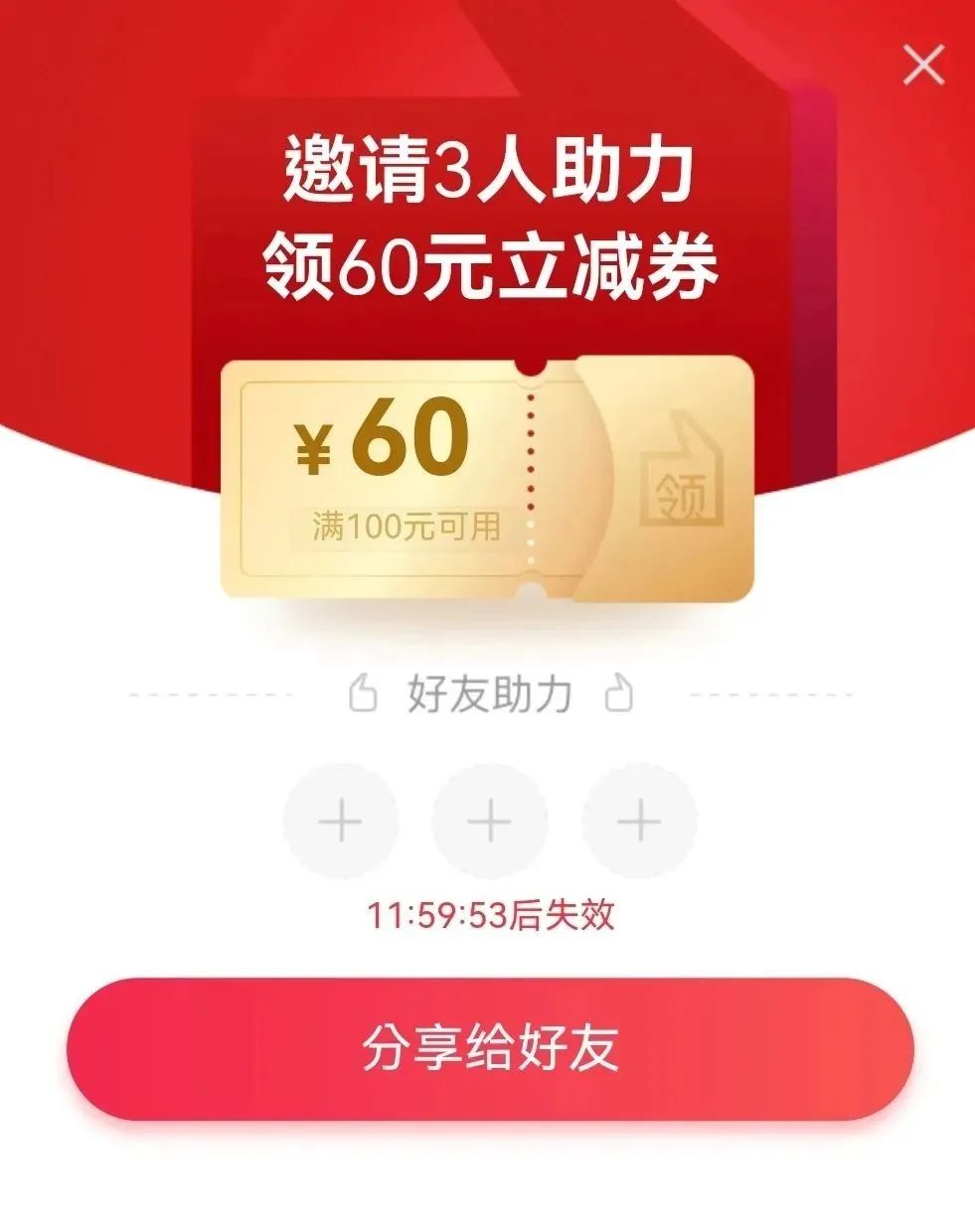Close the invite coupon popup

coord(923,66)
